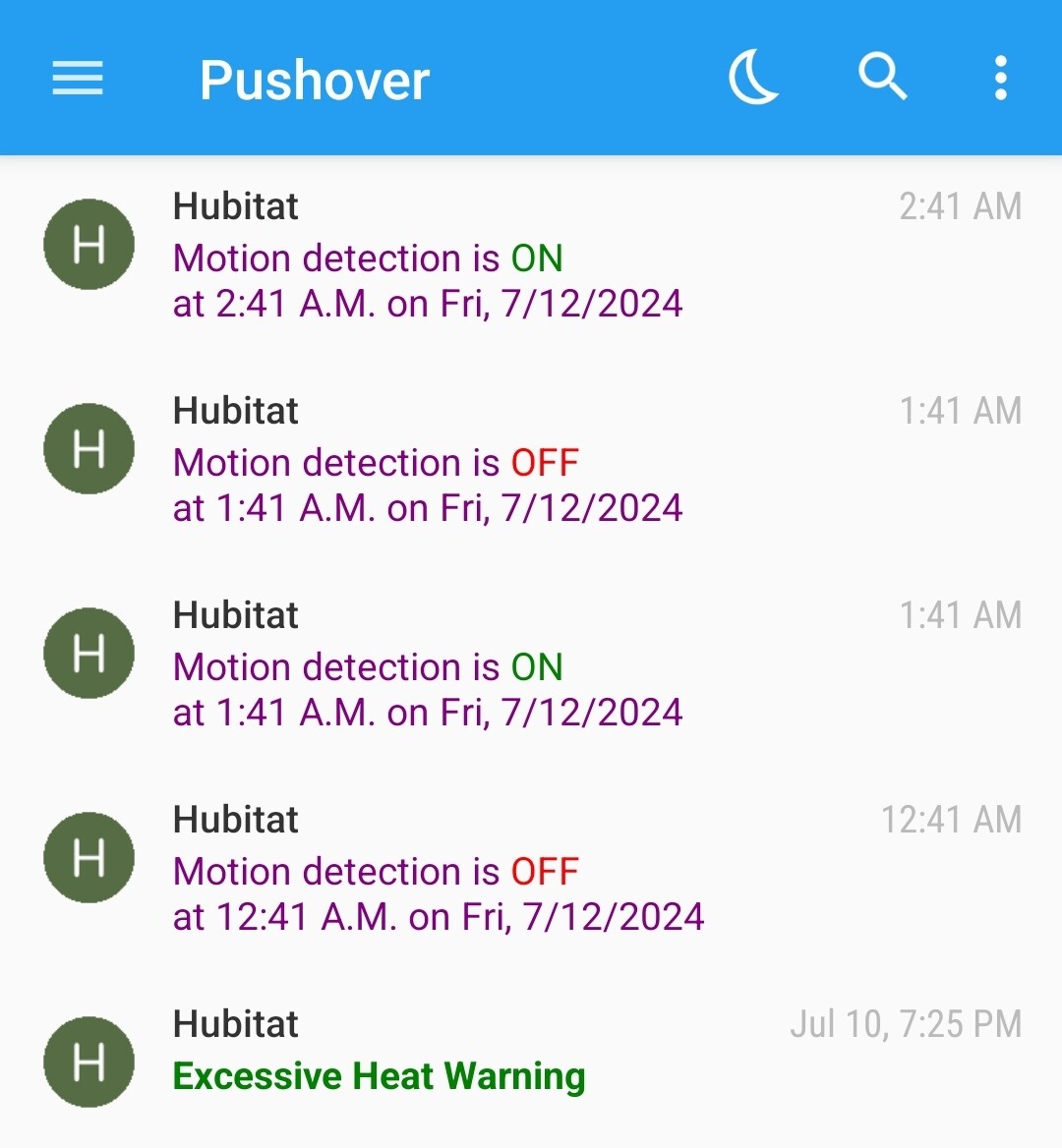Open the 2:41 AM motion detection ON message

(x=531, y=258)
